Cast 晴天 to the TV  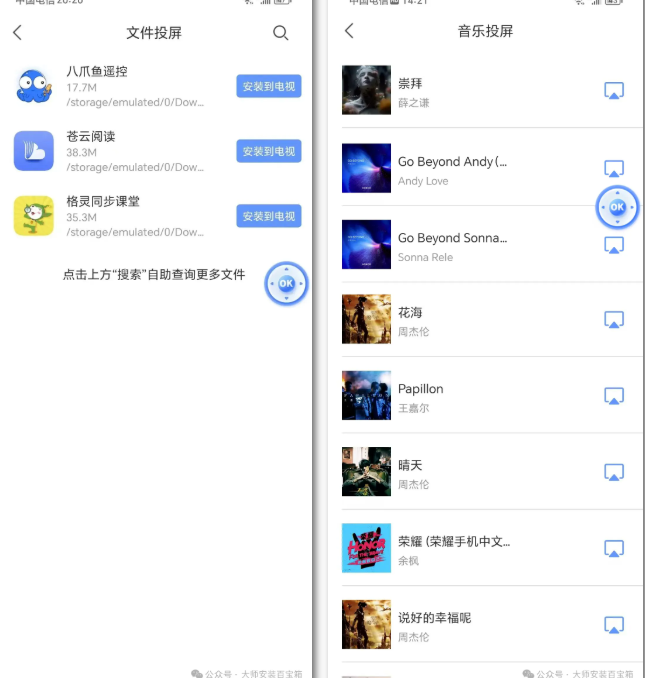(x=614, y=473)
